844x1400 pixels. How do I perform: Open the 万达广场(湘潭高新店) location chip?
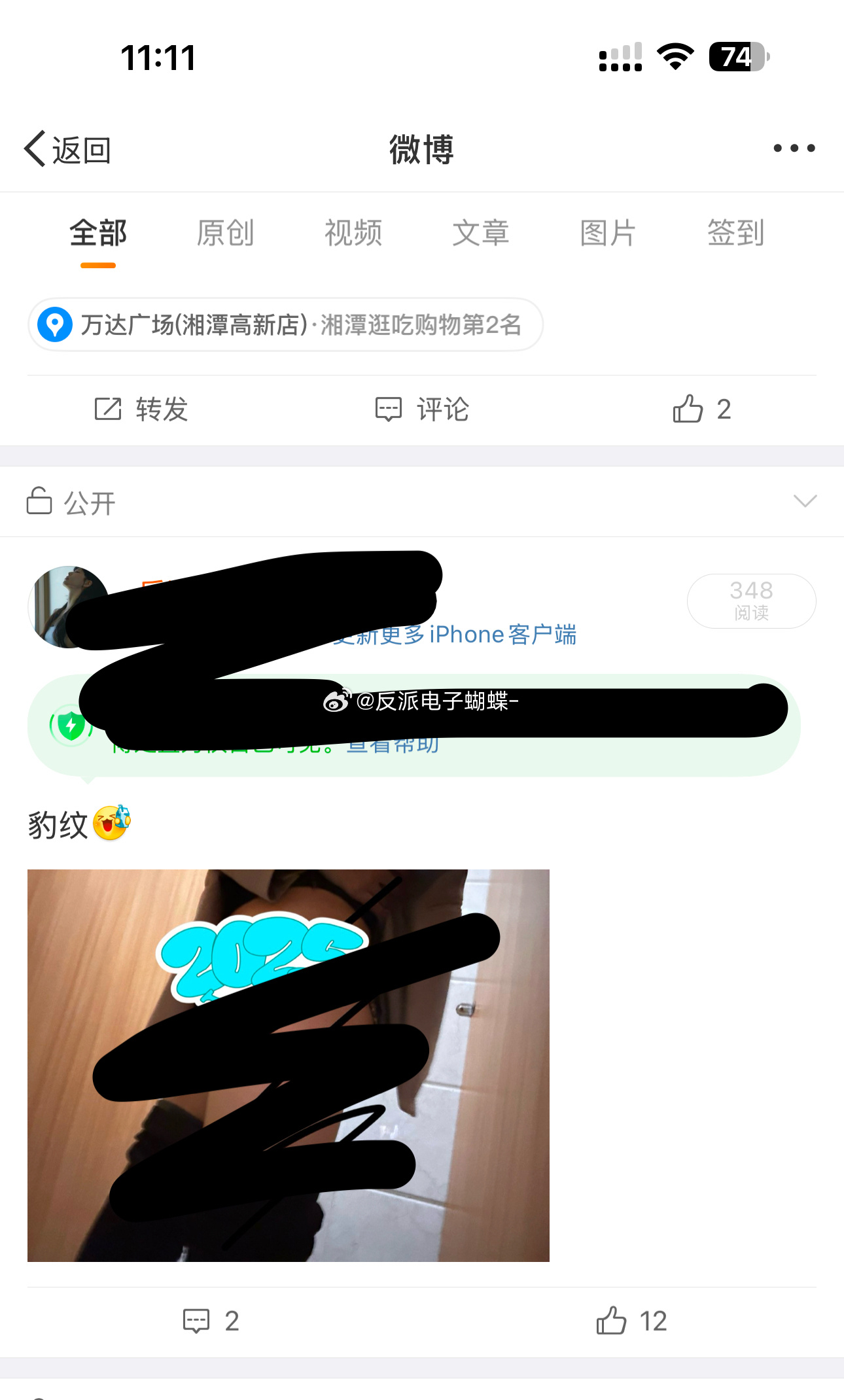click(x=285, y=324)
